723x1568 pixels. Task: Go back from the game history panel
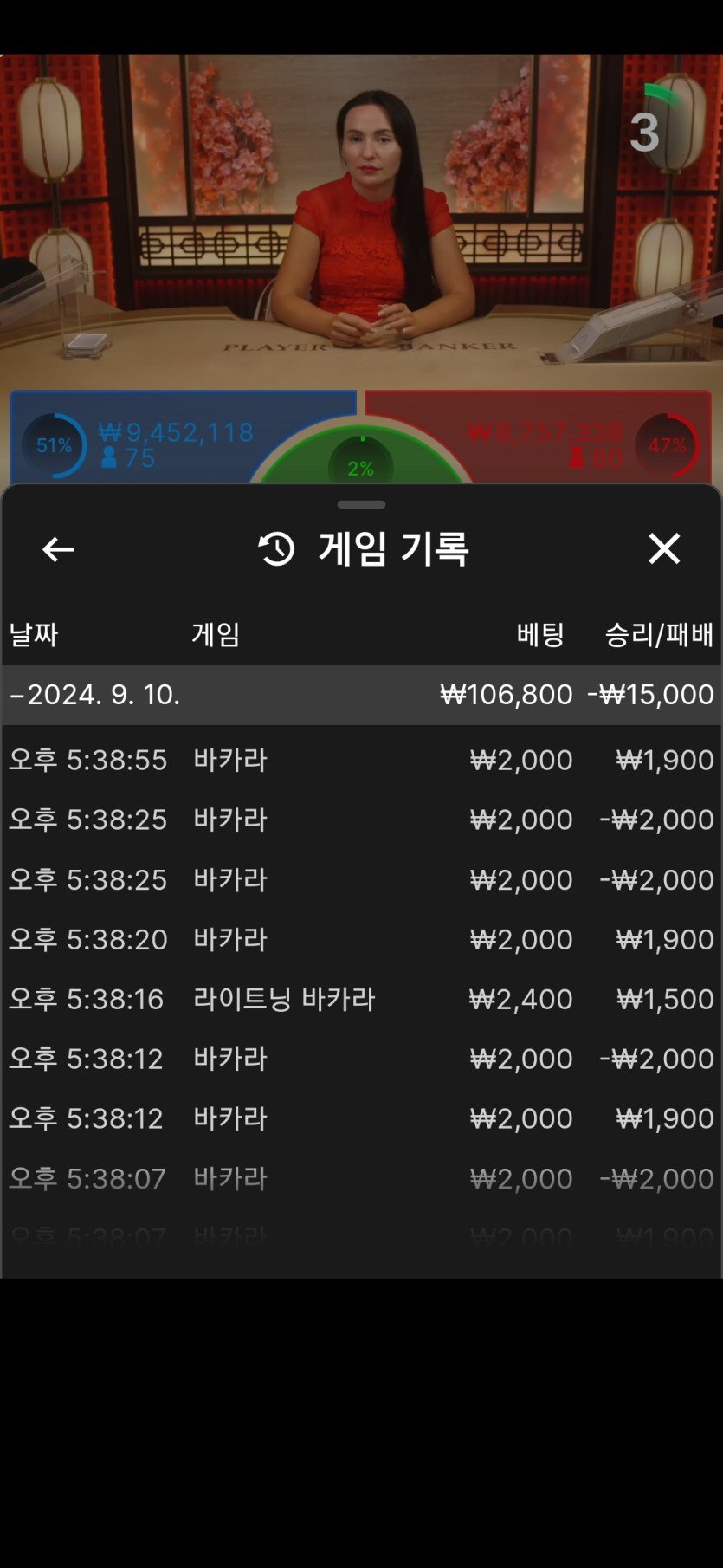(58, 549)
